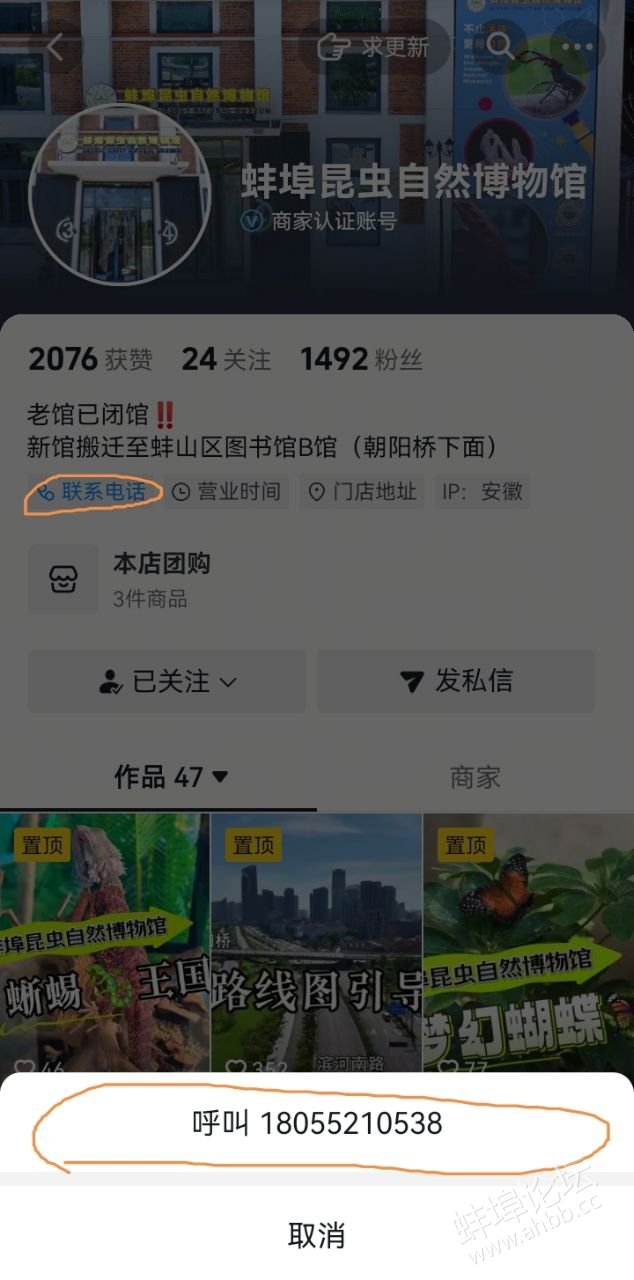
Task: Open the 粉丝 followers list
Action: [361, 360]
